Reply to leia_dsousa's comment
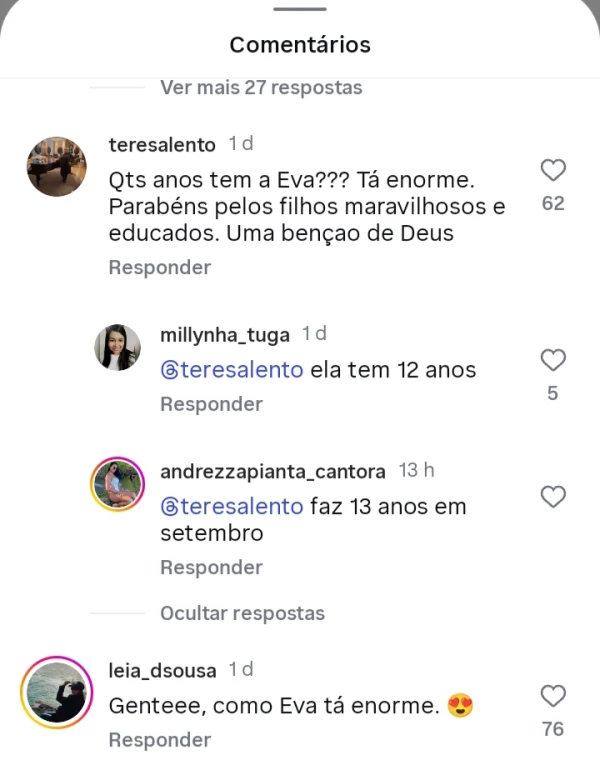Viewport: 600px width, 780px height. coord(160,740)
